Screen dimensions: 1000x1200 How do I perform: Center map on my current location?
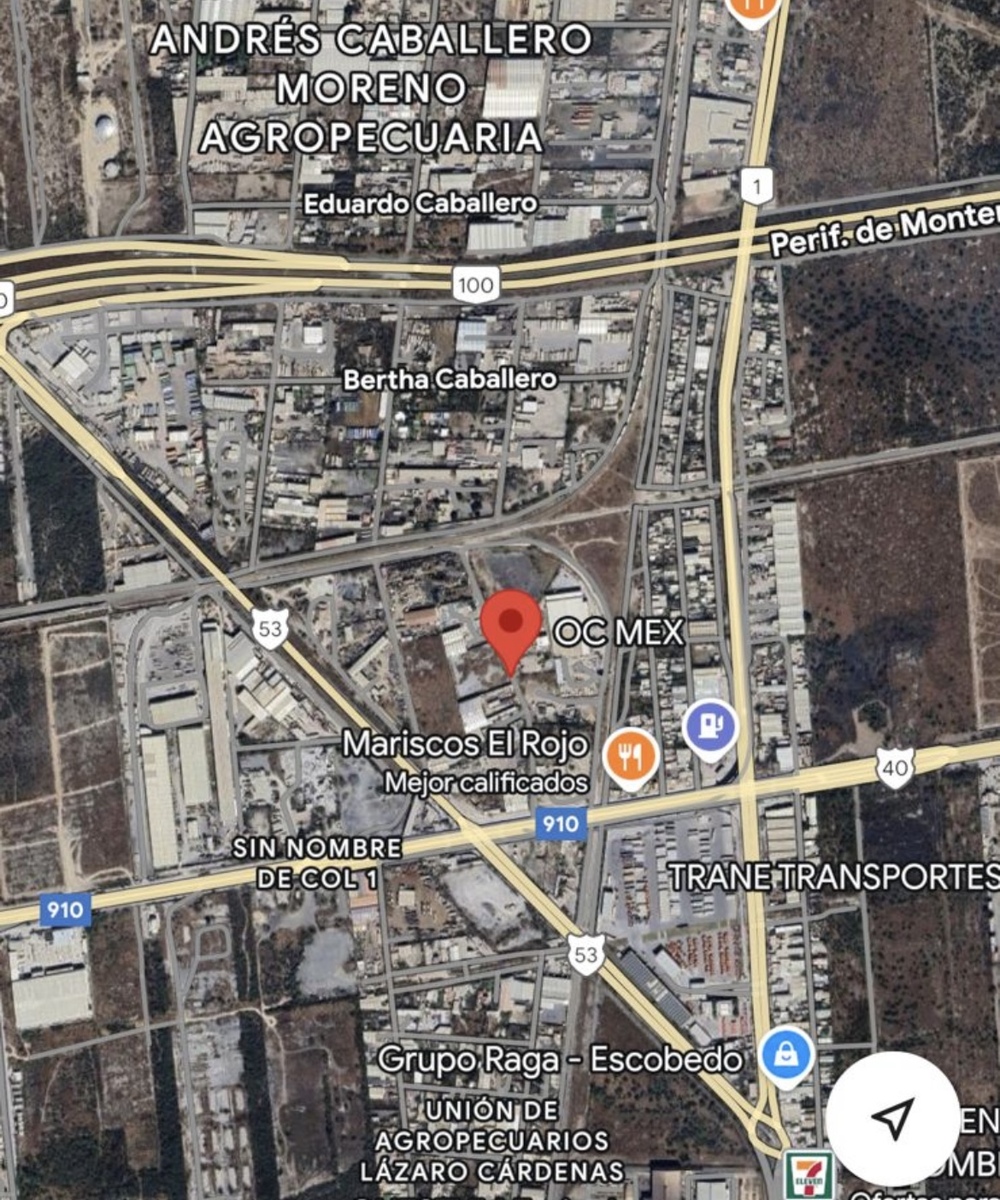pyautogui.click(x=893, y=1118)
